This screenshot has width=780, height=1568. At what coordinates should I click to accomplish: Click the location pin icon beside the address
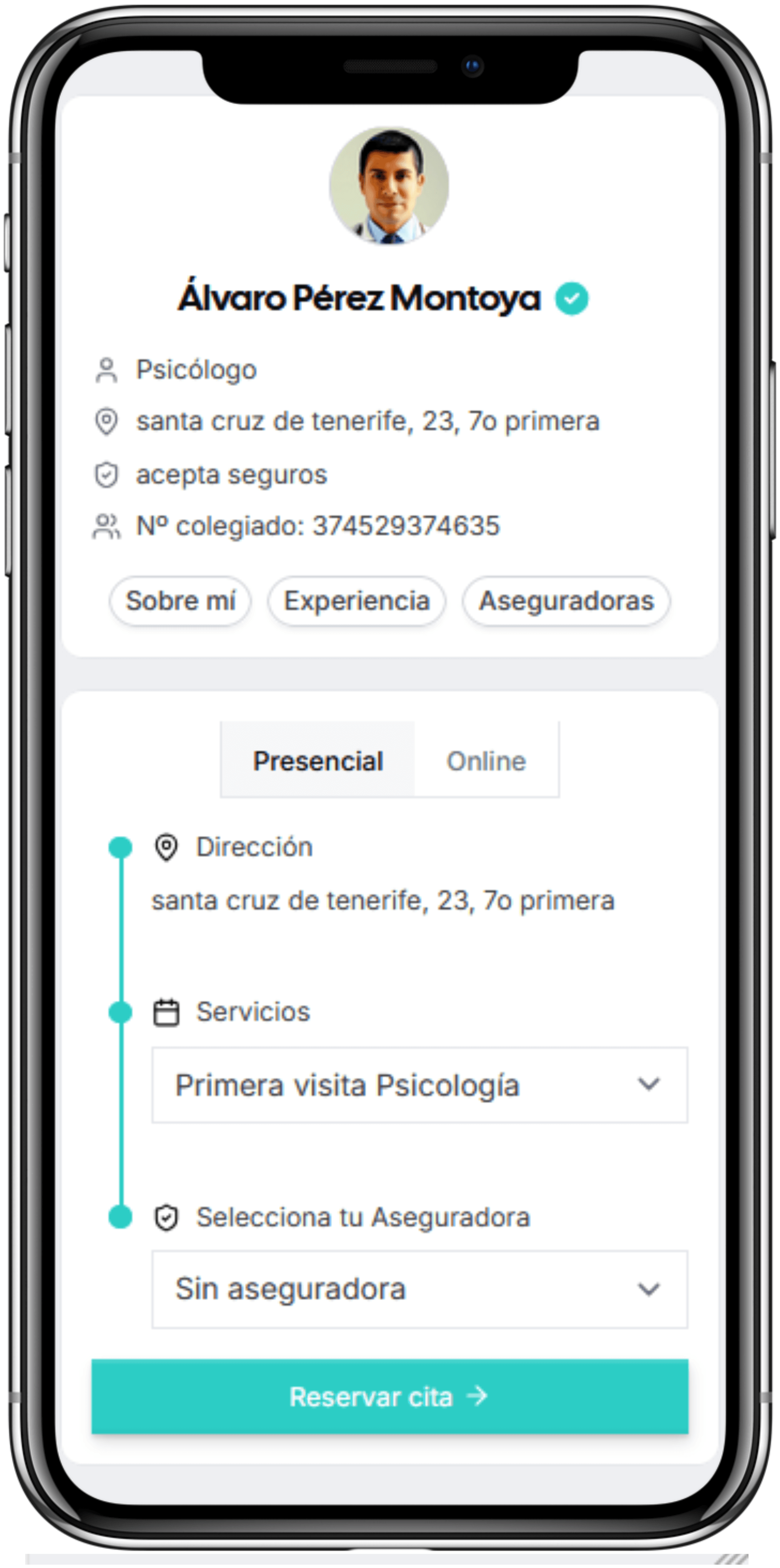click(107, 421)
